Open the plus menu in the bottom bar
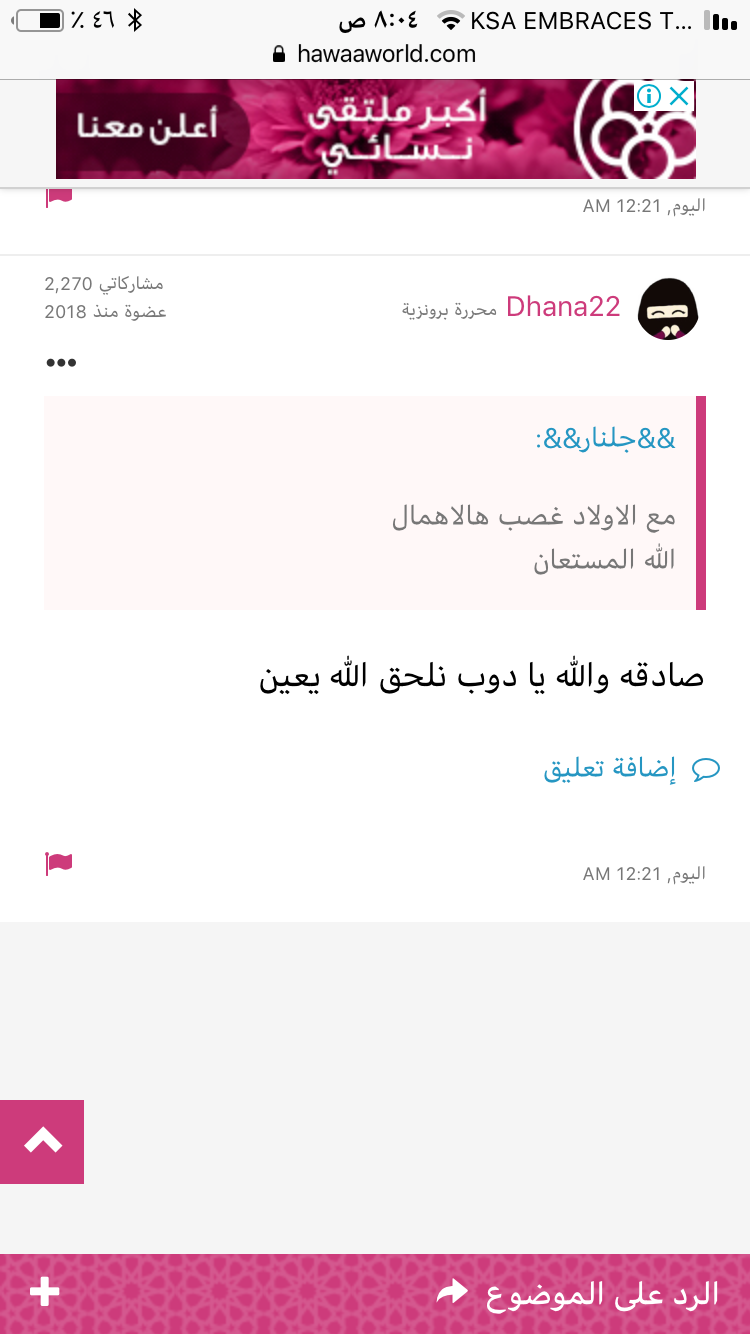This screenshot has height=1334, width=750. click(45, 1292)
